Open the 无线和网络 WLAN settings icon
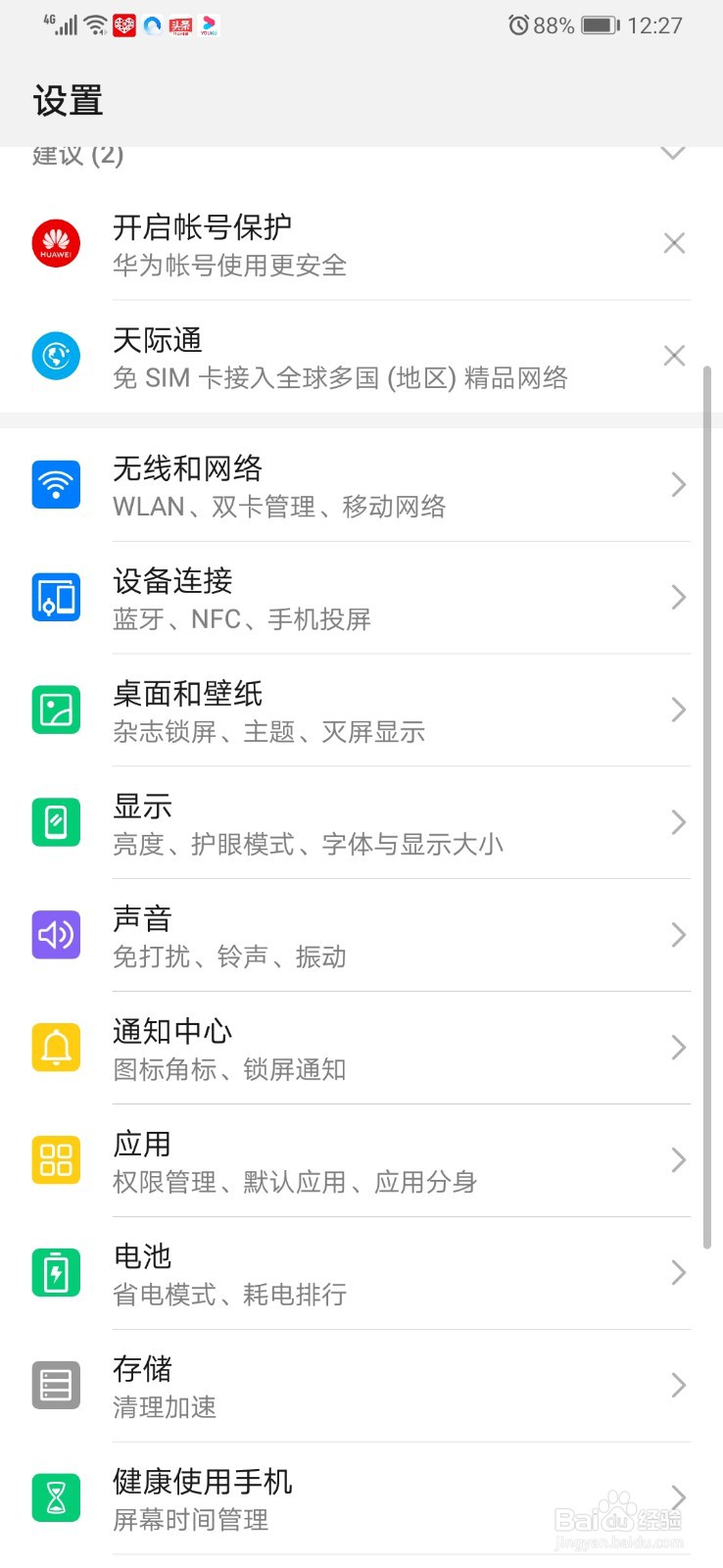 [x=55, y=484]
